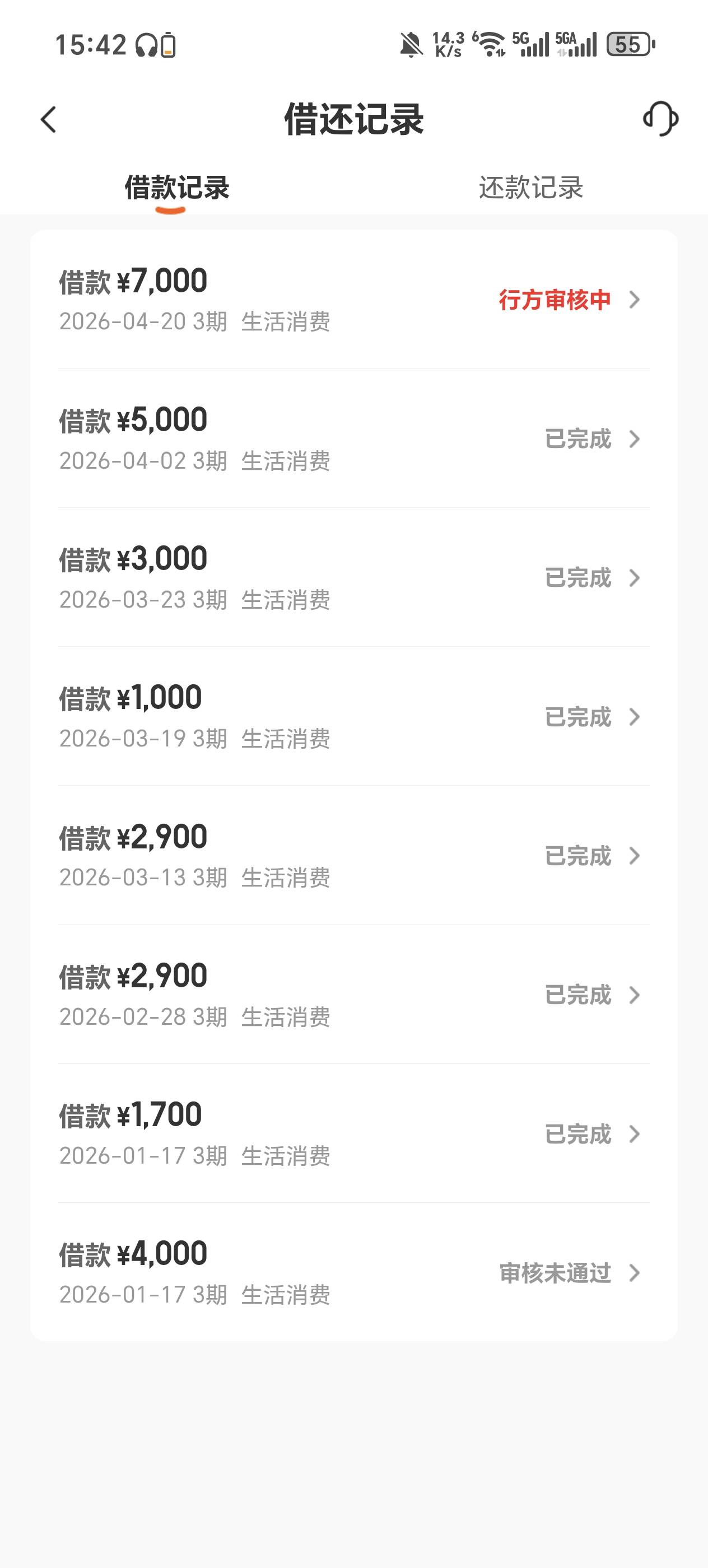
Task: View the ¥1,700 loan record
Action: click(x=353, y=1133)
